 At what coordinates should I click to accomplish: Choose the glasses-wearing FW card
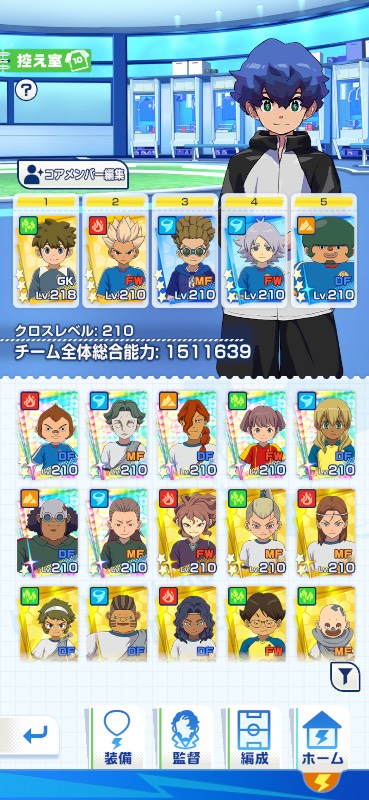pyautogui.click(x=257, y=624)
